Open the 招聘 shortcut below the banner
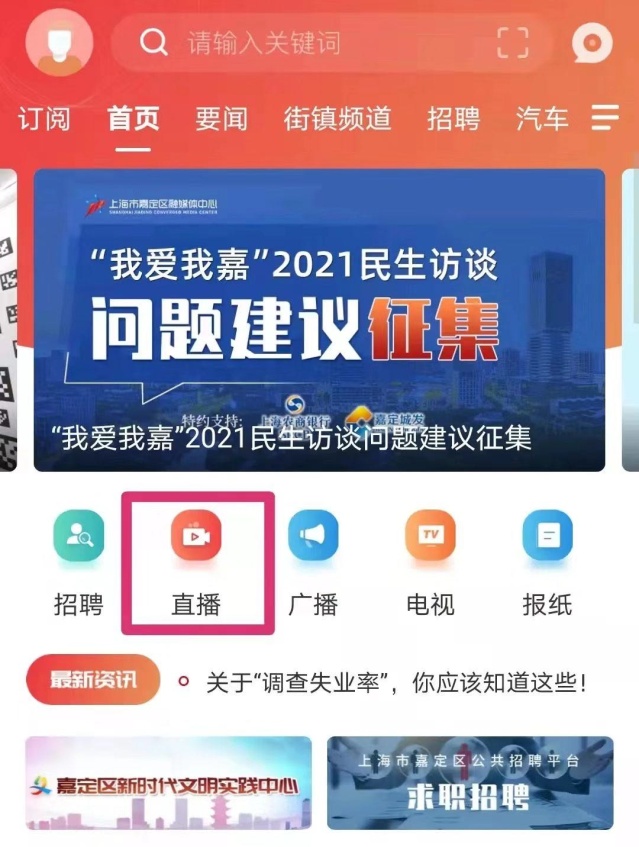The height and width of the screenshot is (847, 639). 78,562
